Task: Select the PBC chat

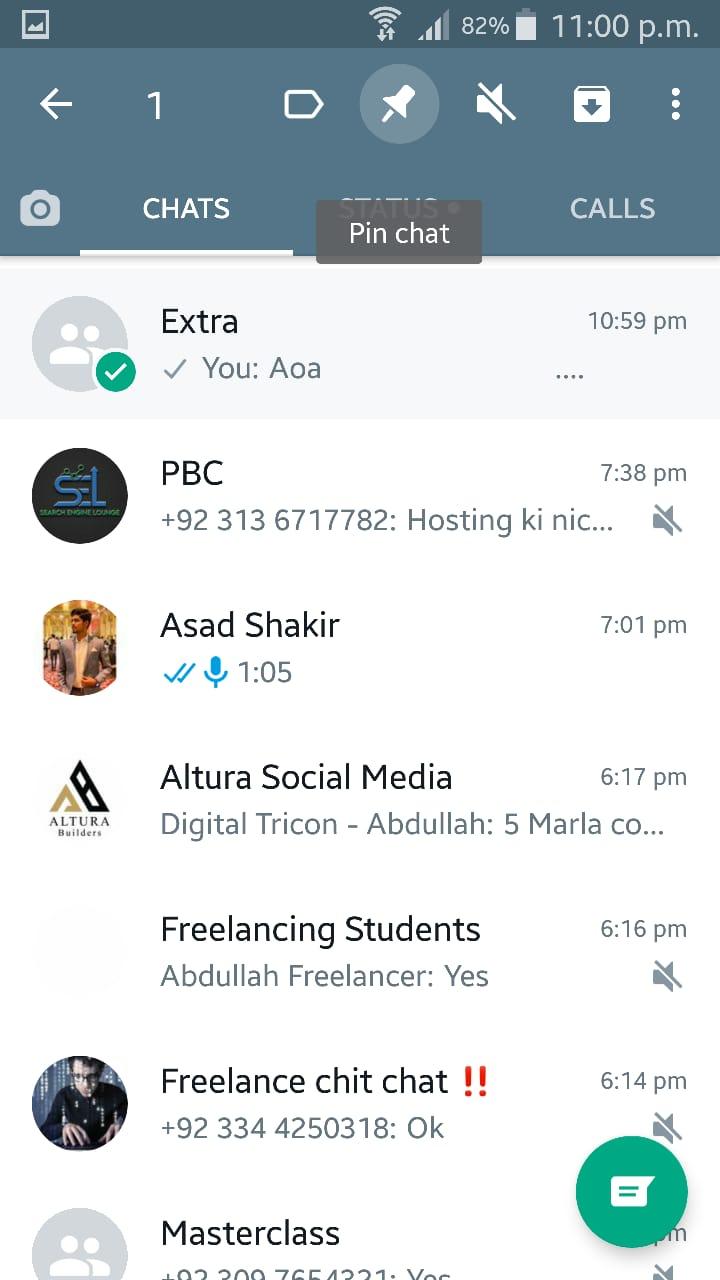Action: 360,496
